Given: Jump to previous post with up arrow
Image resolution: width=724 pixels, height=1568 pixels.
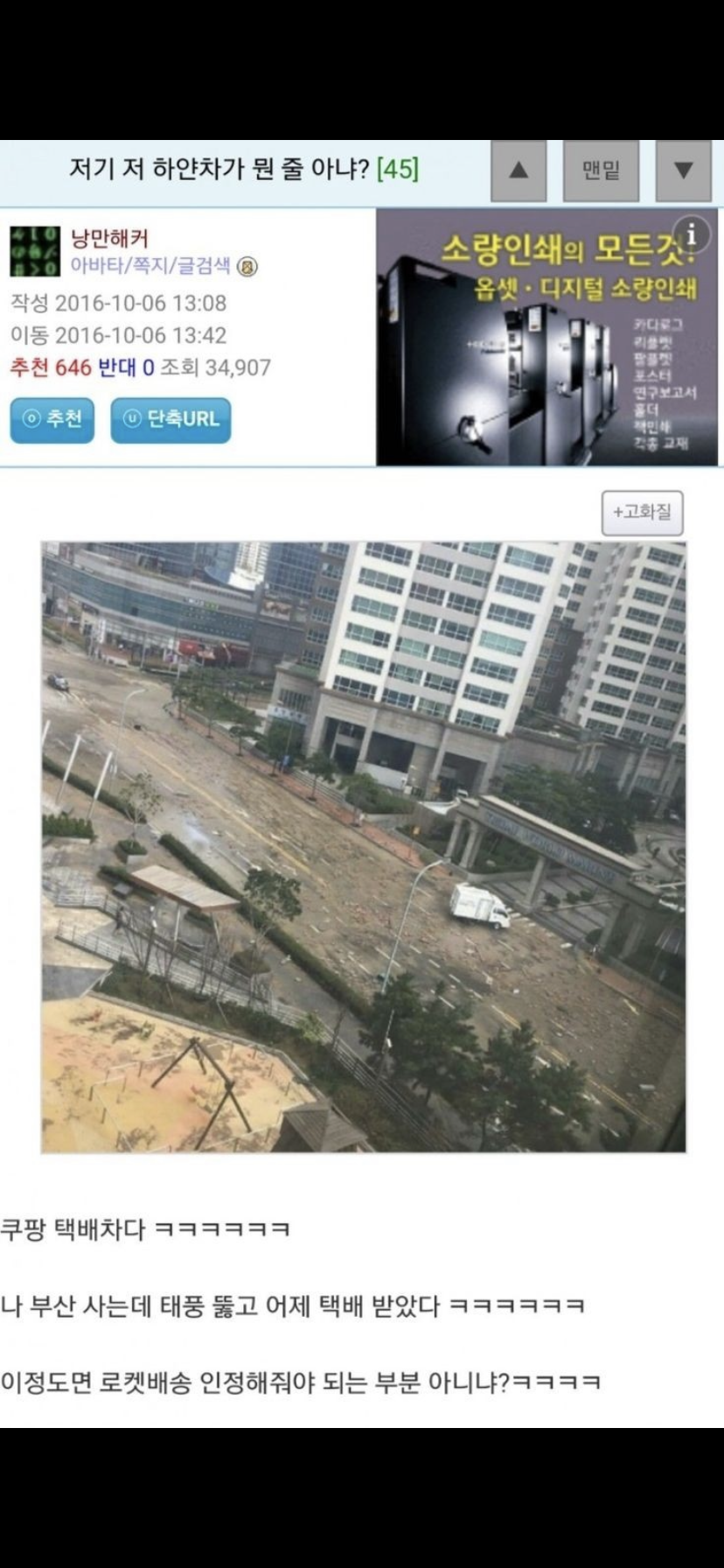Looking at the screenshot, I should [x=519, y=171].
